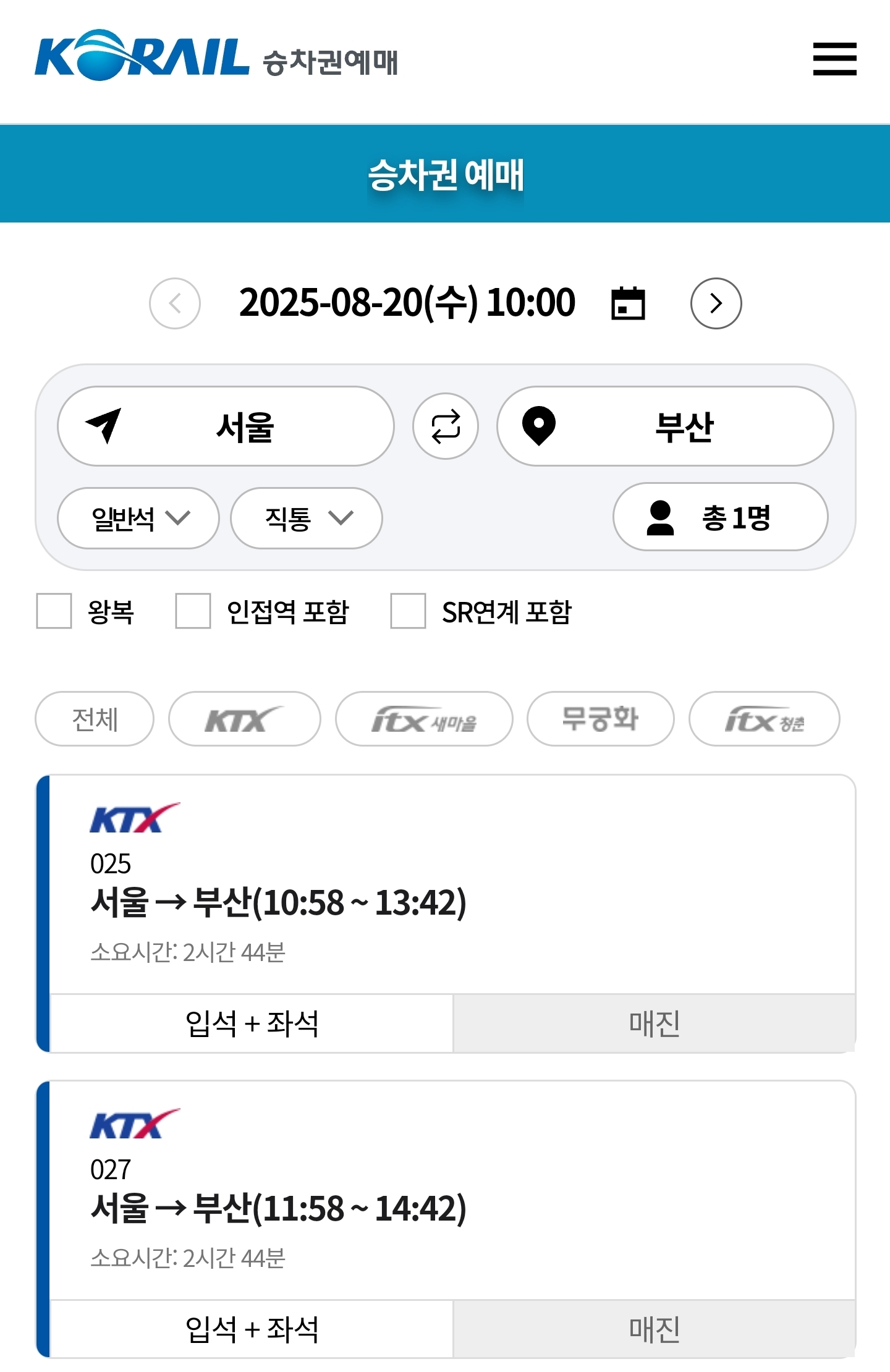This screenshot has height=1372, width=890.
Task: Expand the 직통 route type dropdown
Action: coord(305,519)
